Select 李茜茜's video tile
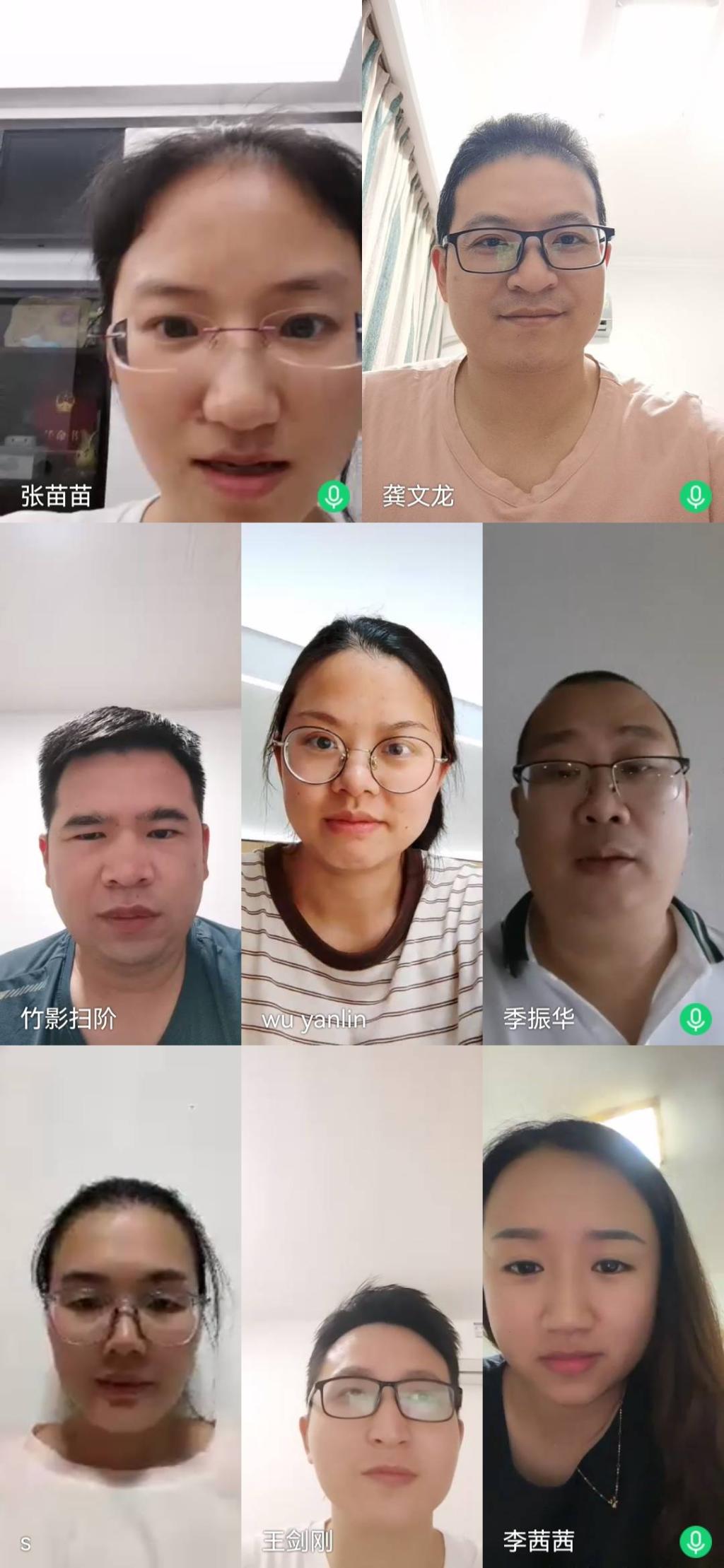The height and width of the screenshot is (1568, 724). coord(603,1308)
